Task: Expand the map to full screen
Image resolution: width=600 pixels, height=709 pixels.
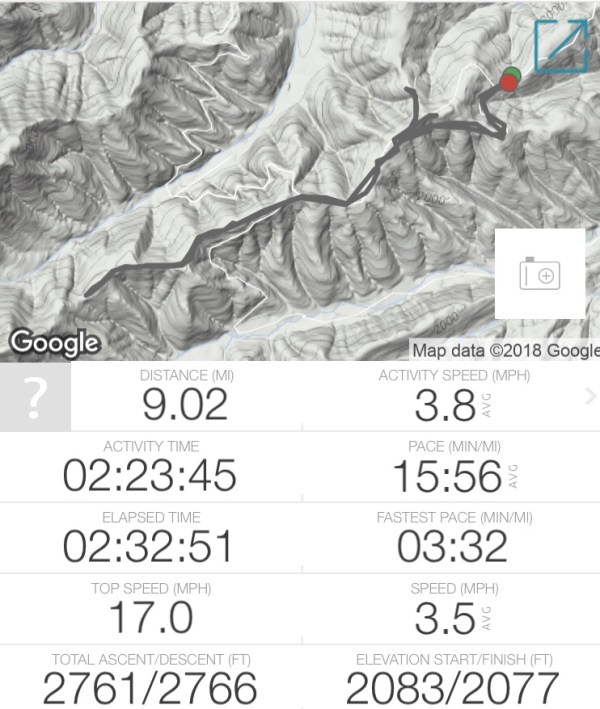Action: [x=560, y=45]
